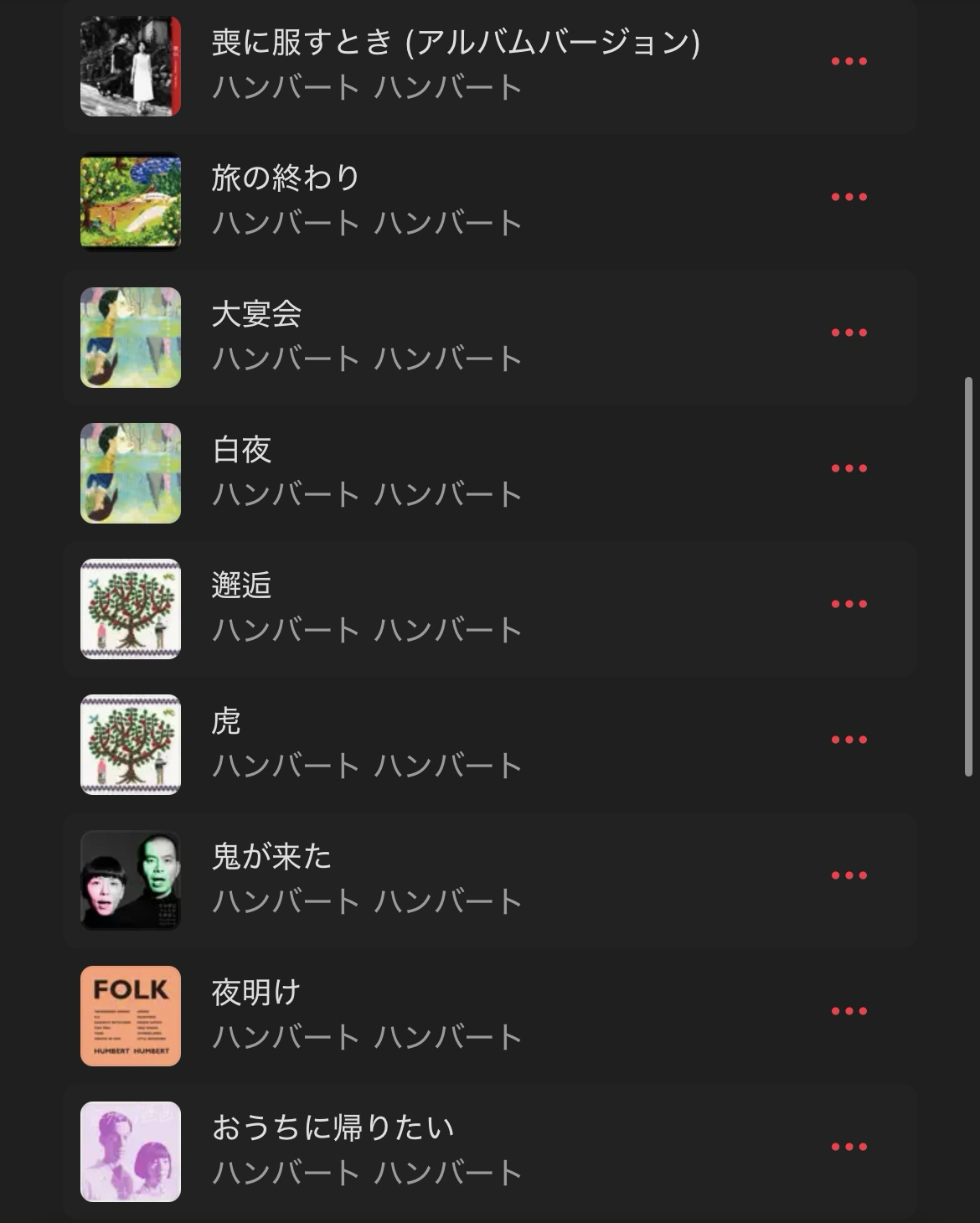The image size is (980, 1223).
Task: Play the song 虎
Action: point(227,720)
